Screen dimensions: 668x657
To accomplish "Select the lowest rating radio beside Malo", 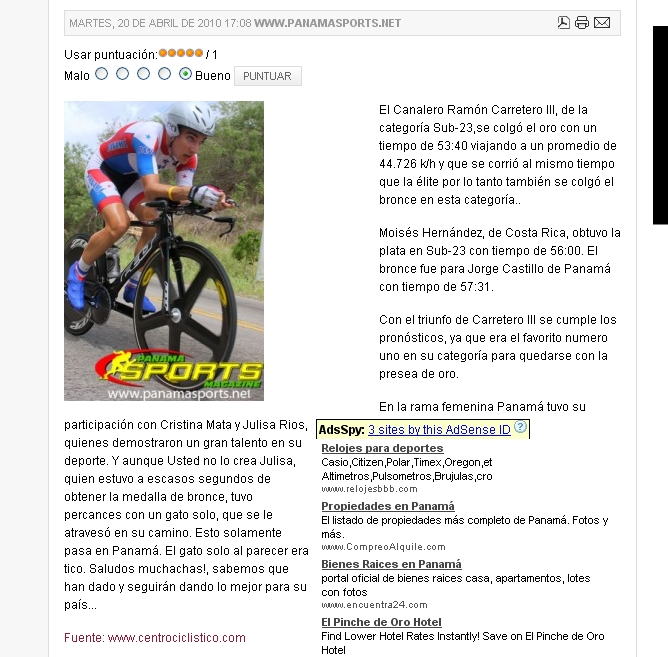I will (101, 74).
